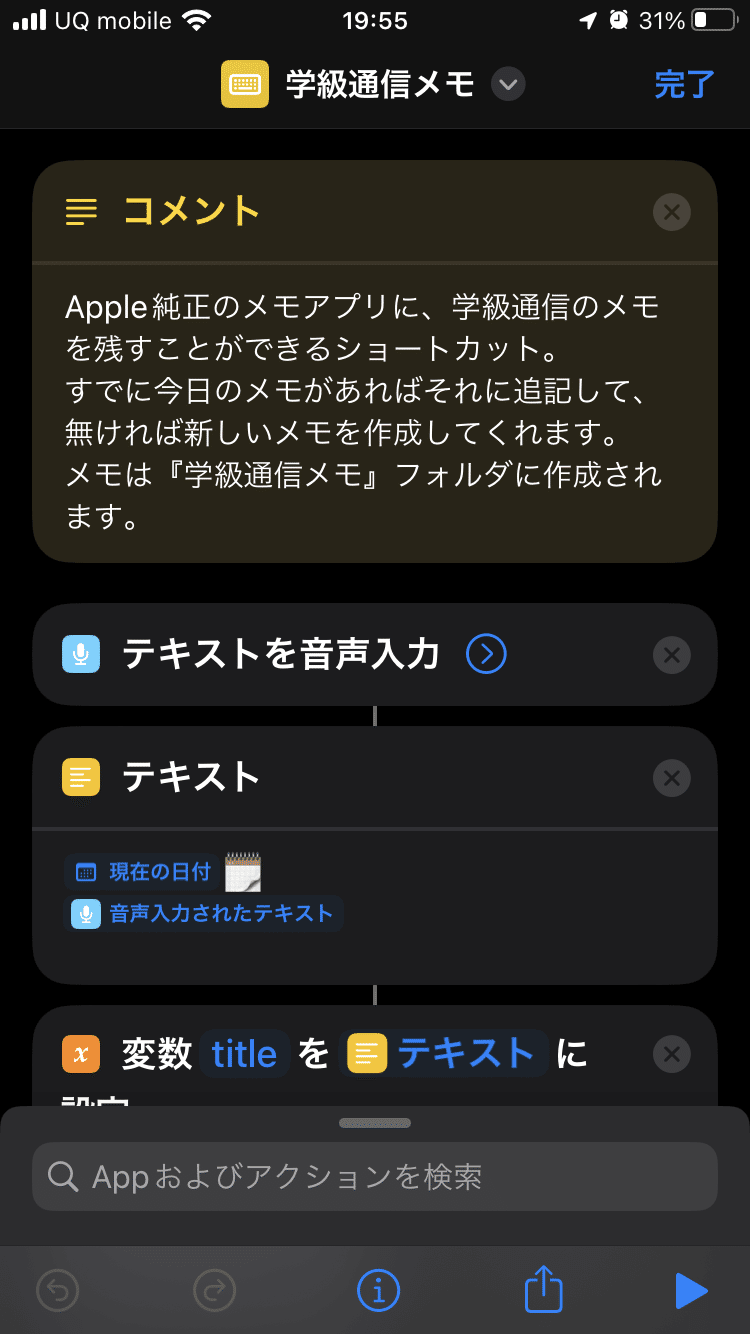This screenshot has width=750, height=1334.
Task: Edit the title variable name
Action: tap(244, 1054)
